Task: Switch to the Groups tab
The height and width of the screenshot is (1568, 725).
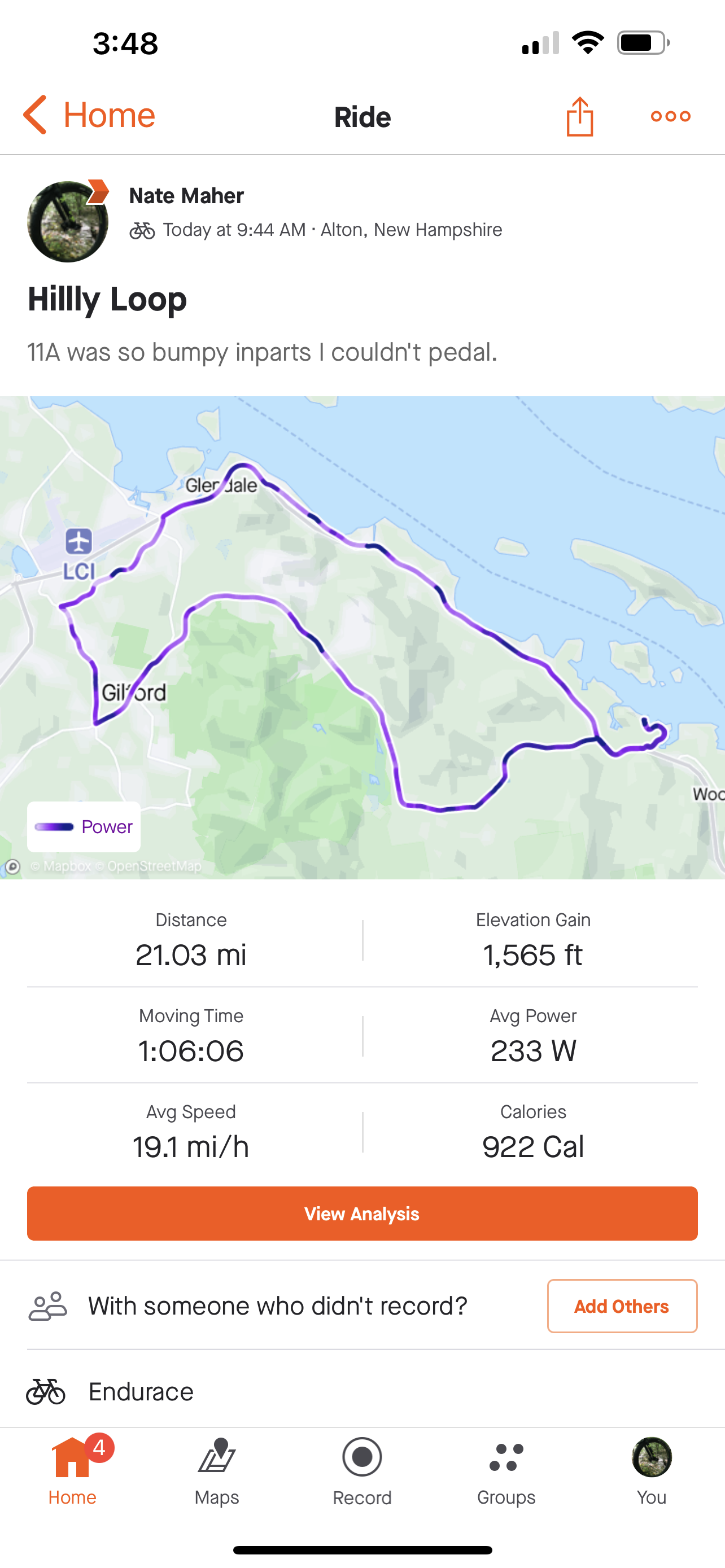Action: [506, 1470]
